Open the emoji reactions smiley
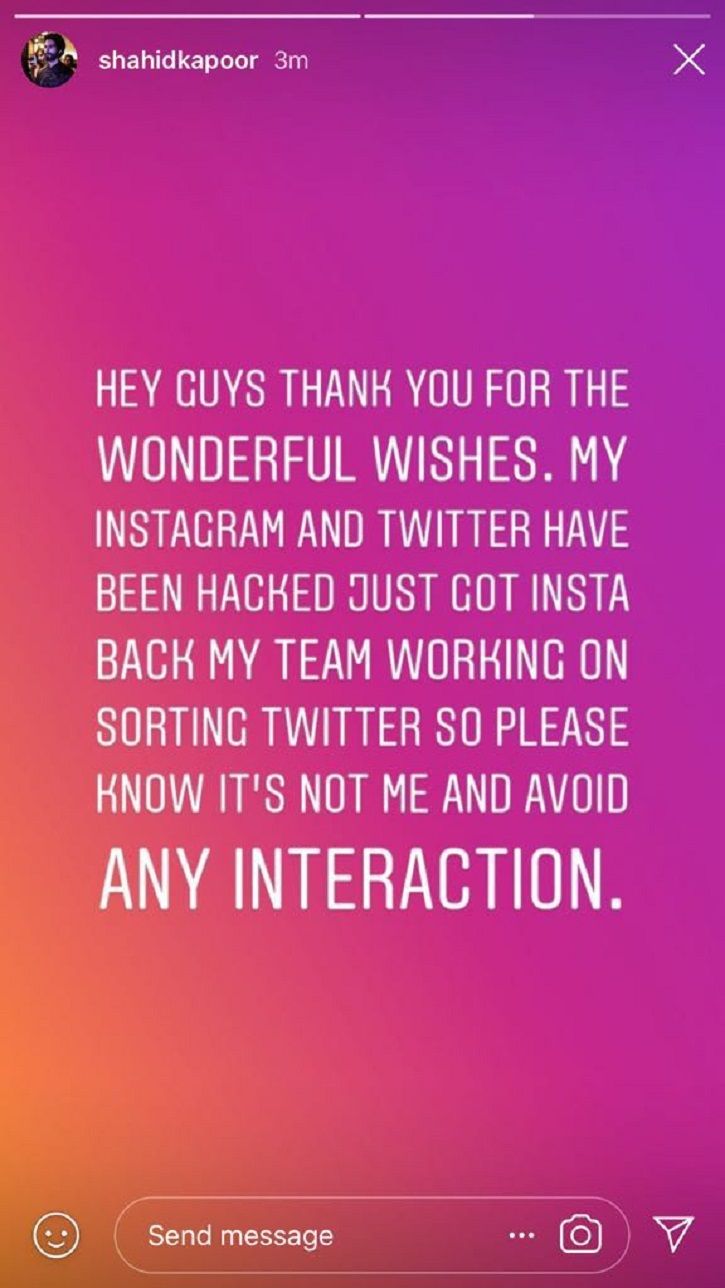This screenshot has height=1288, width=725. coord(56,1236)
